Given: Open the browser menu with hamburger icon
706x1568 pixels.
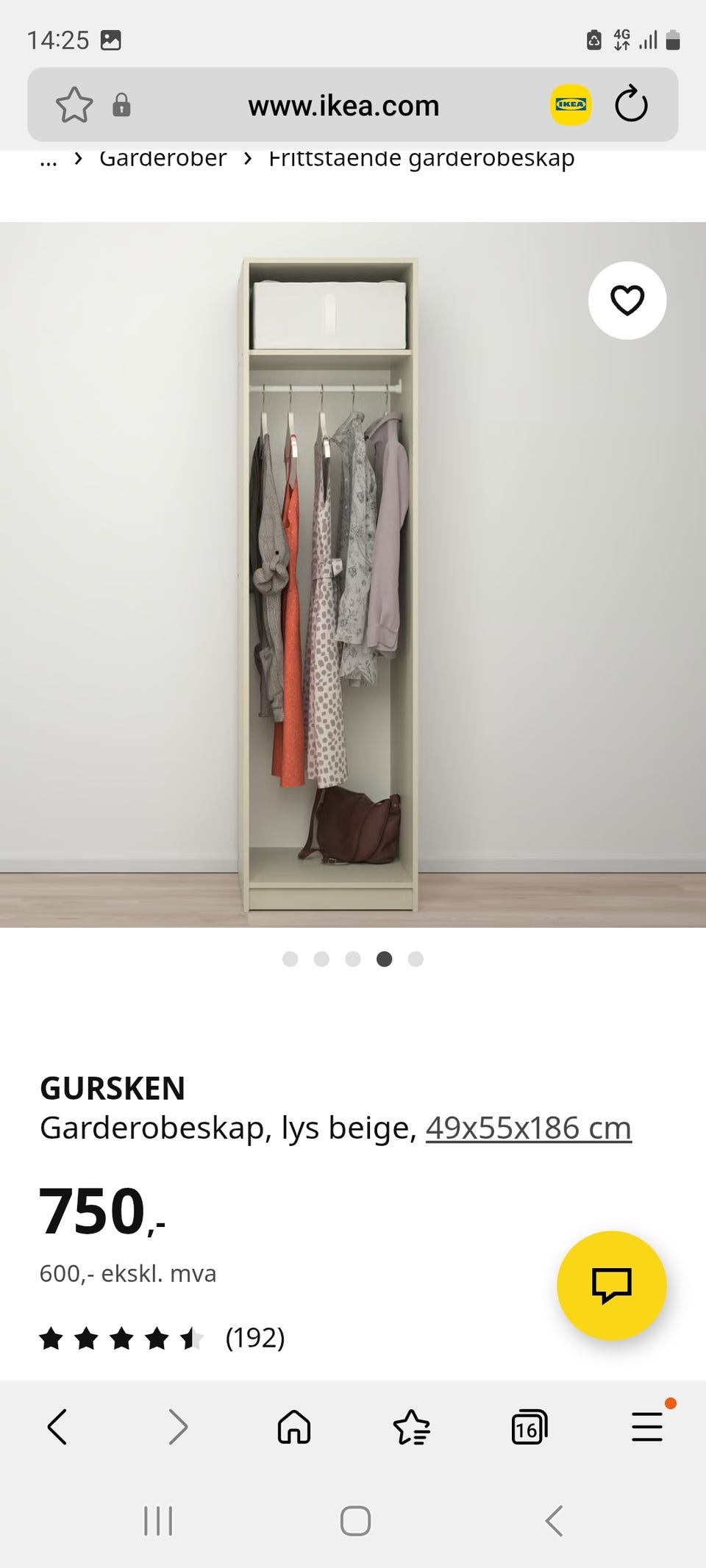Looking at the screenshot, I should point(646,1428).
